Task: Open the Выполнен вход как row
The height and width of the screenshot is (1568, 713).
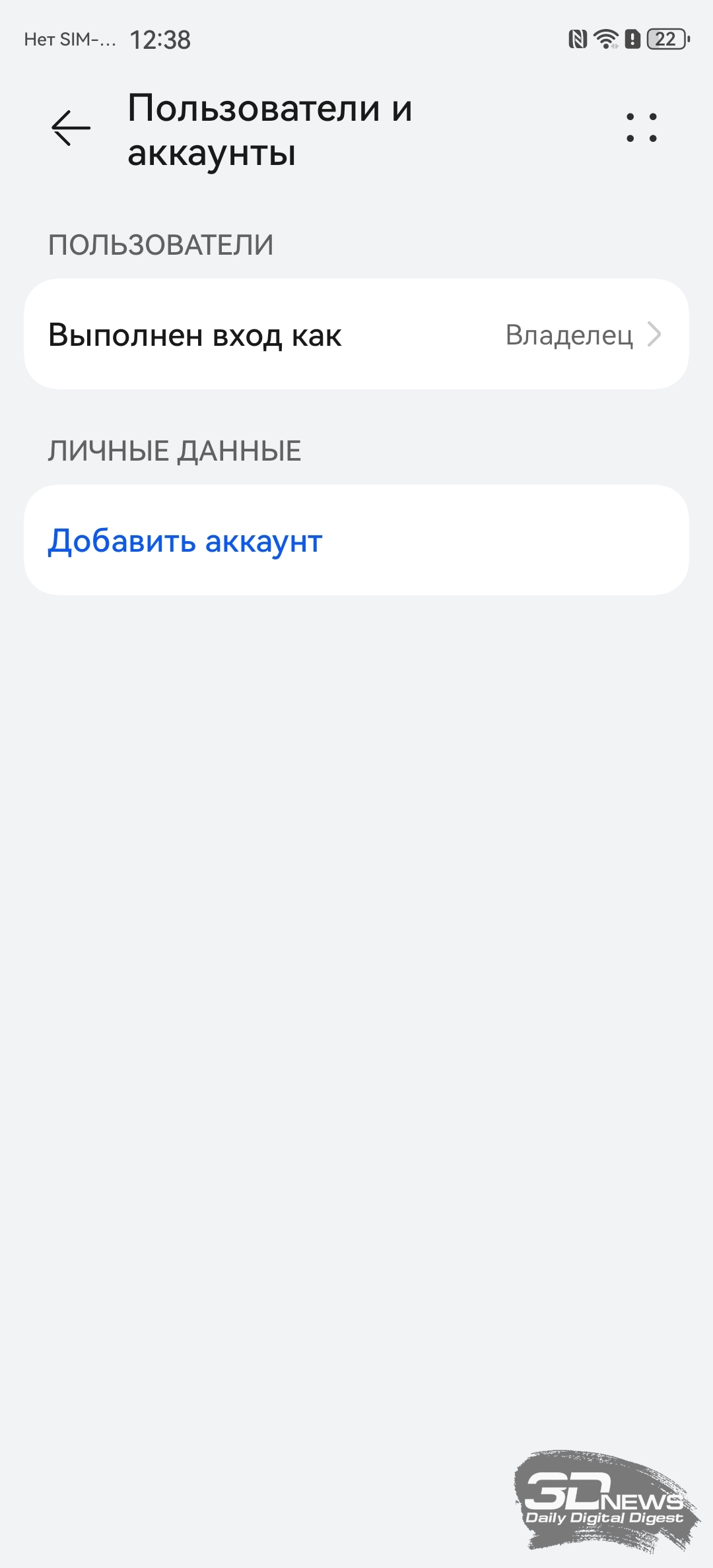Action: 356,335
